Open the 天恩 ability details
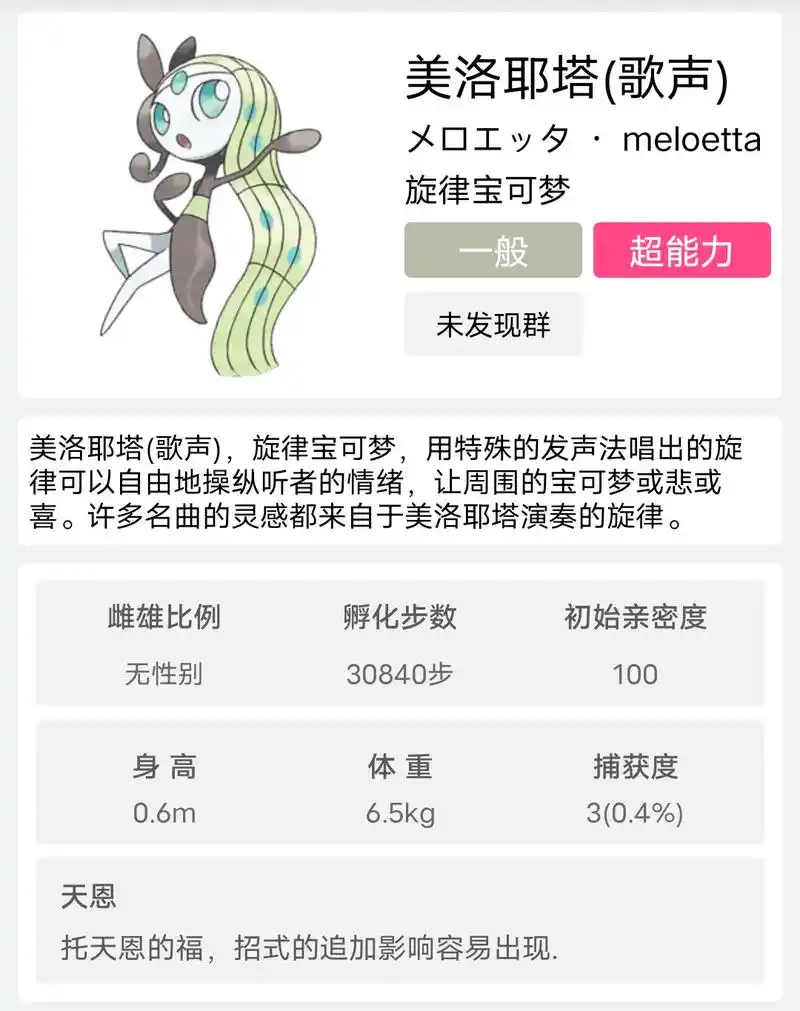The height and width of the screenshot is (1011, 800). click(x=400, y=920)
